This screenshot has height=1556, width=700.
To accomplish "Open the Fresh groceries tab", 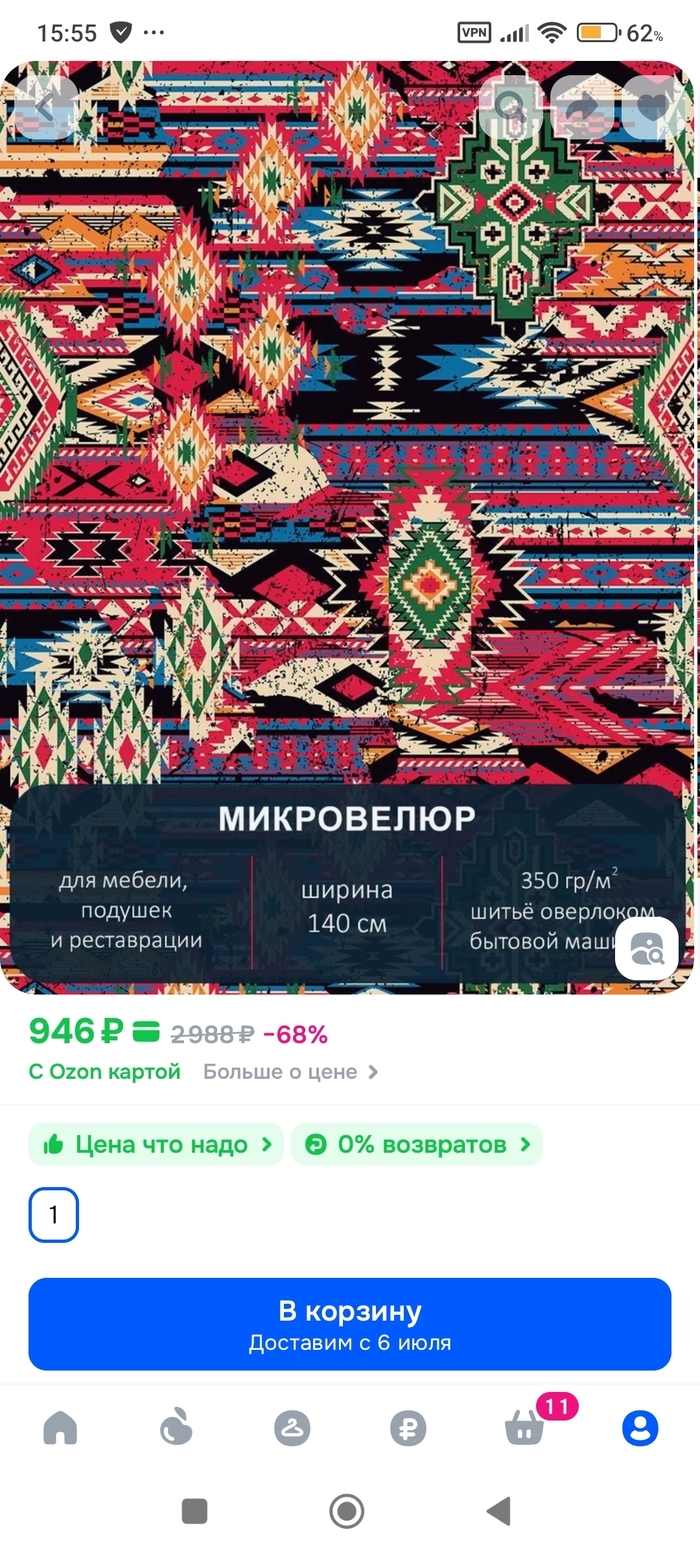I will [176, 1429].
